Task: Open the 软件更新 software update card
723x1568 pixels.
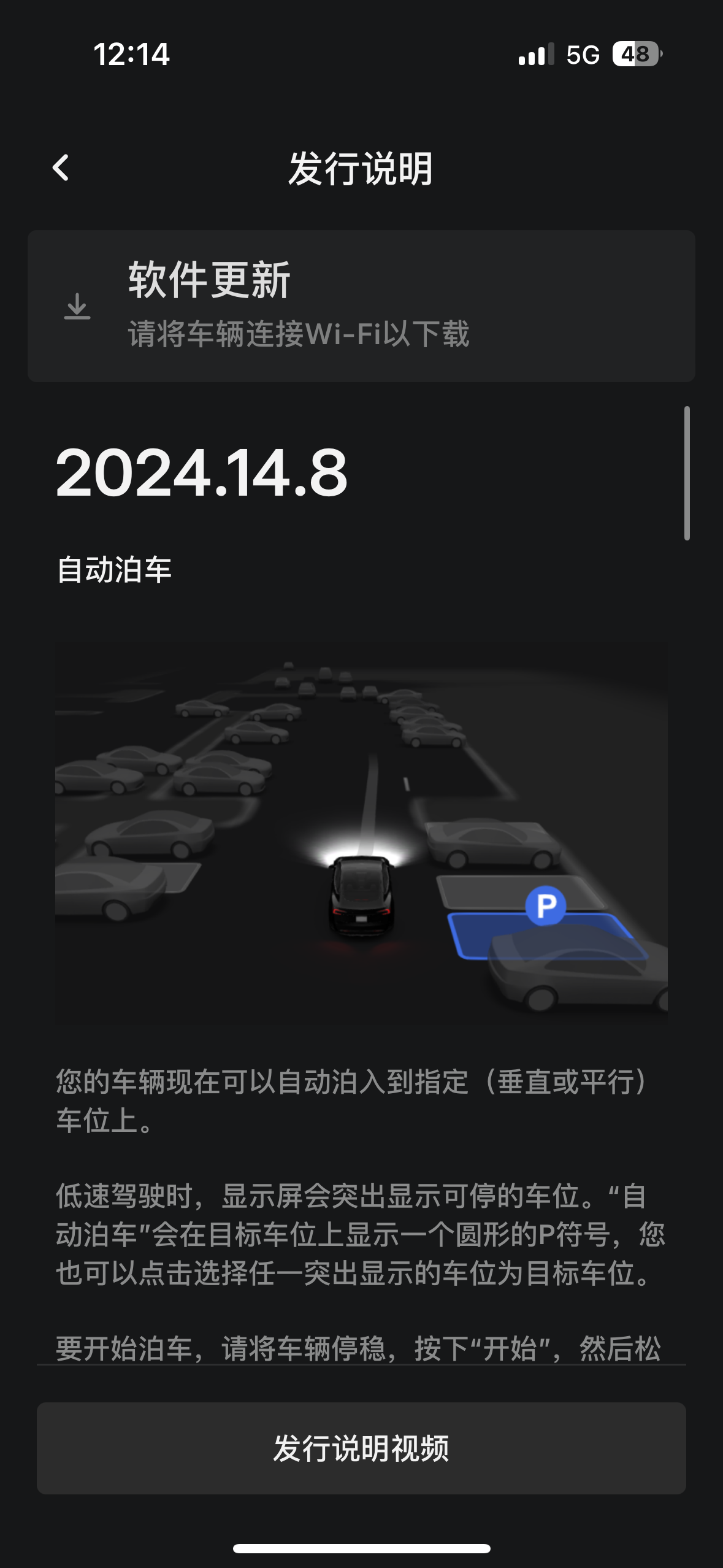Action: [x=362, y=306]
